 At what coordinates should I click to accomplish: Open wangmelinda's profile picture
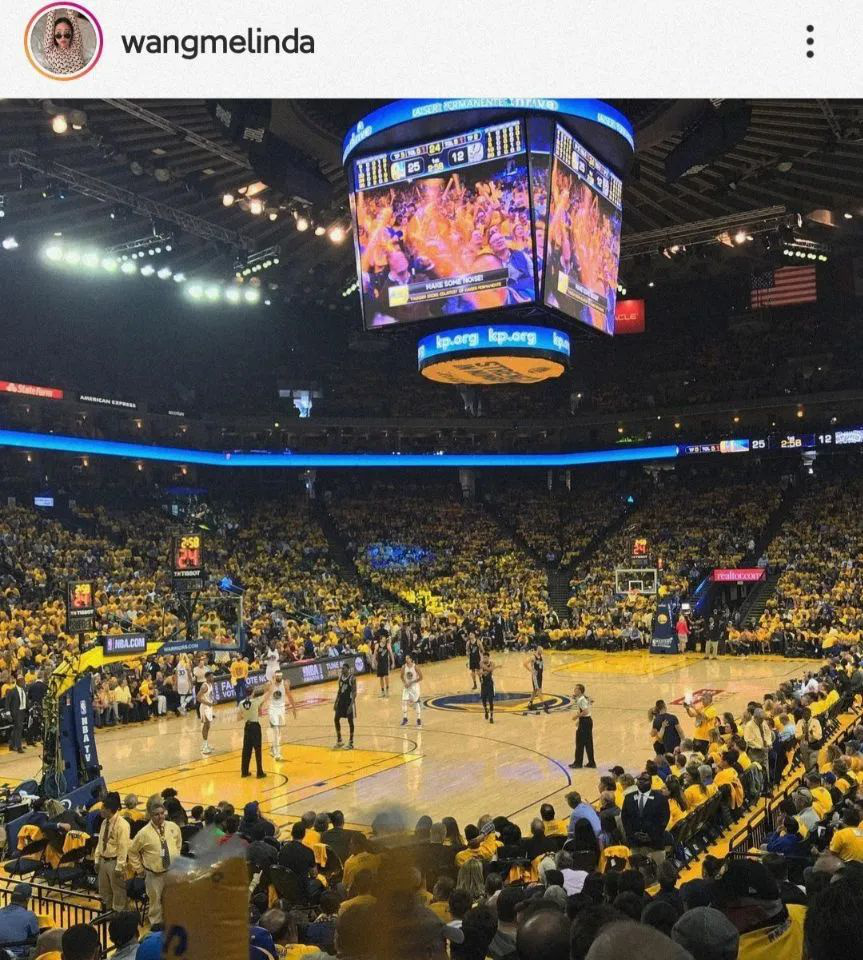click(63, 42)
